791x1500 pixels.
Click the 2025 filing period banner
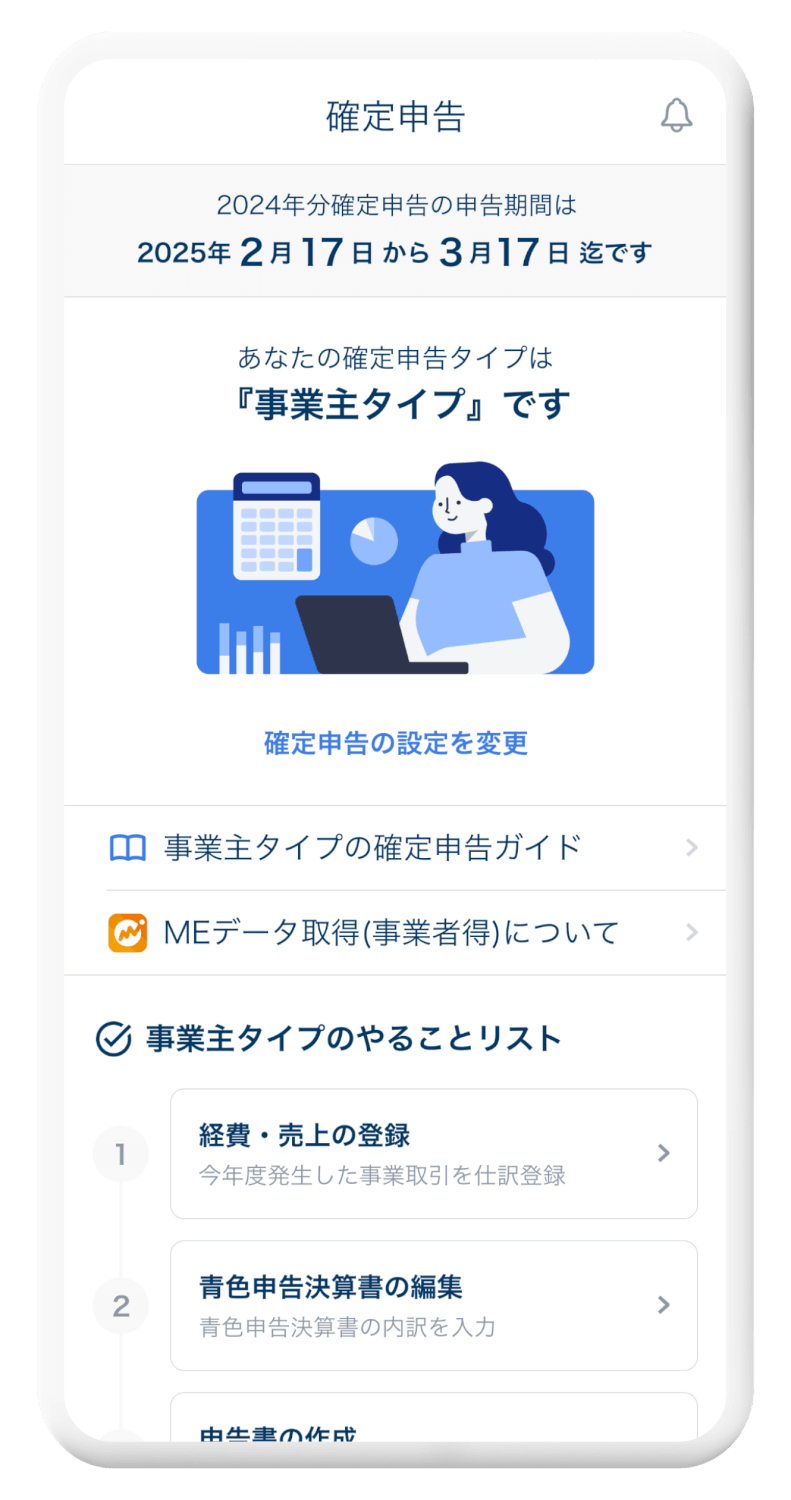395,230
